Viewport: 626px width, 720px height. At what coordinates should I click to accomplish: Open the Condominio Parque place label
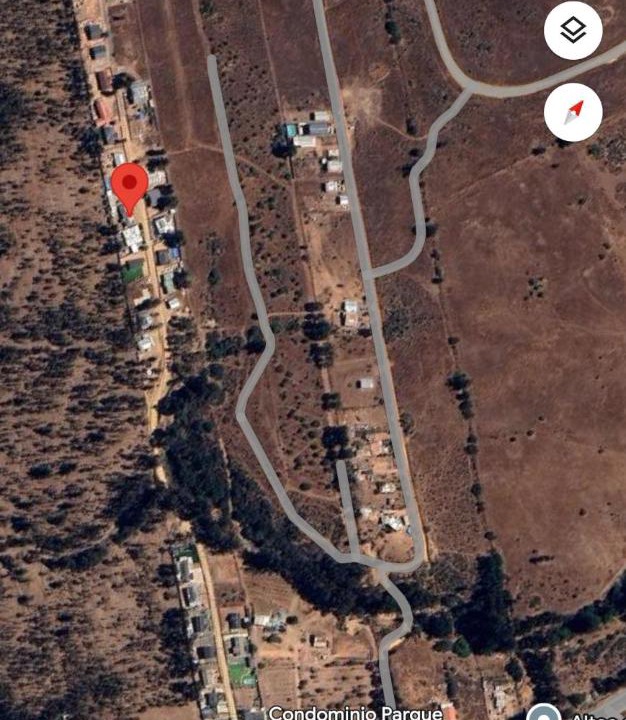tap(355, 712)
